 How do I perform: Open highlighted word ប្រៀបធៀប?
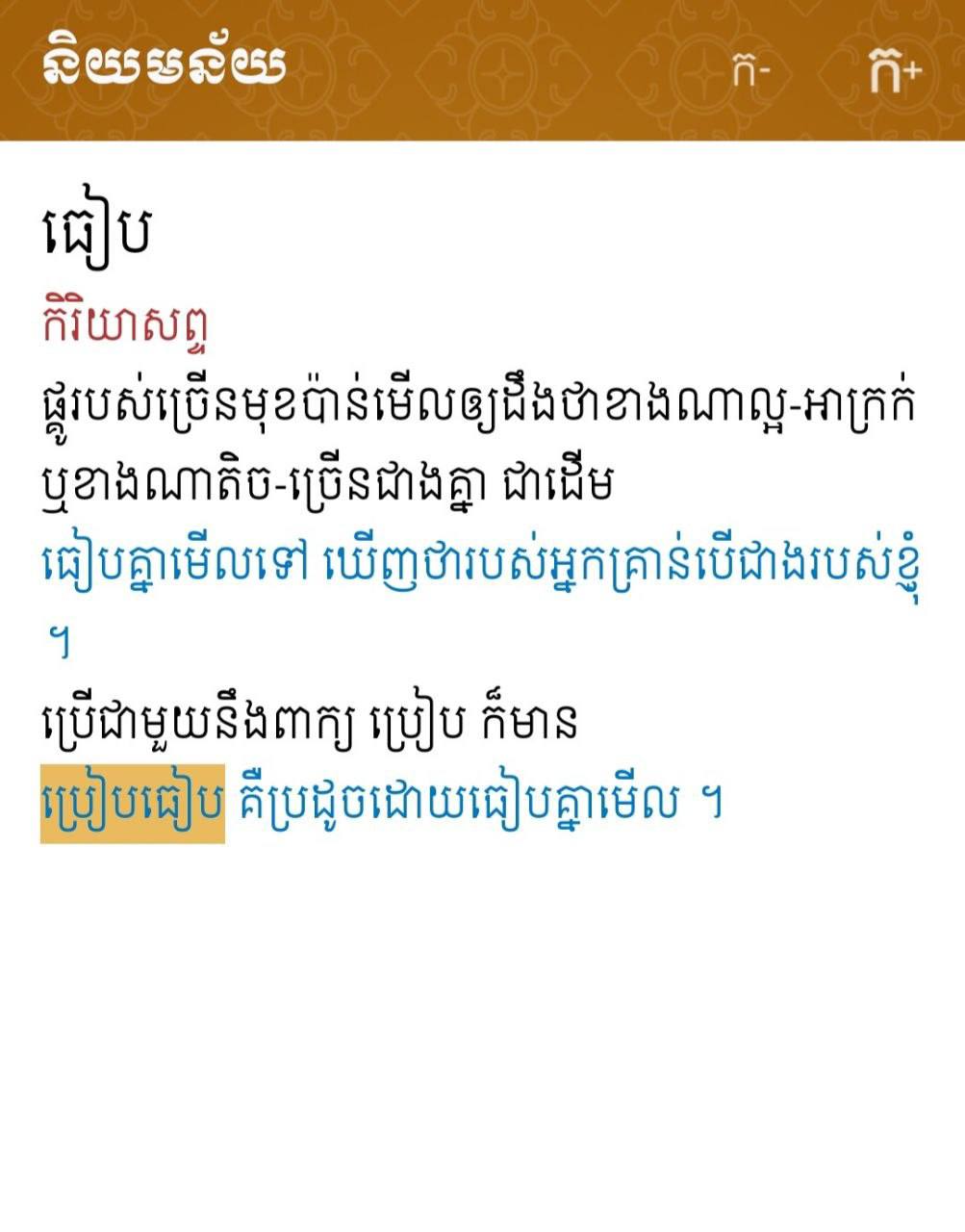click(x=133, y=803)
